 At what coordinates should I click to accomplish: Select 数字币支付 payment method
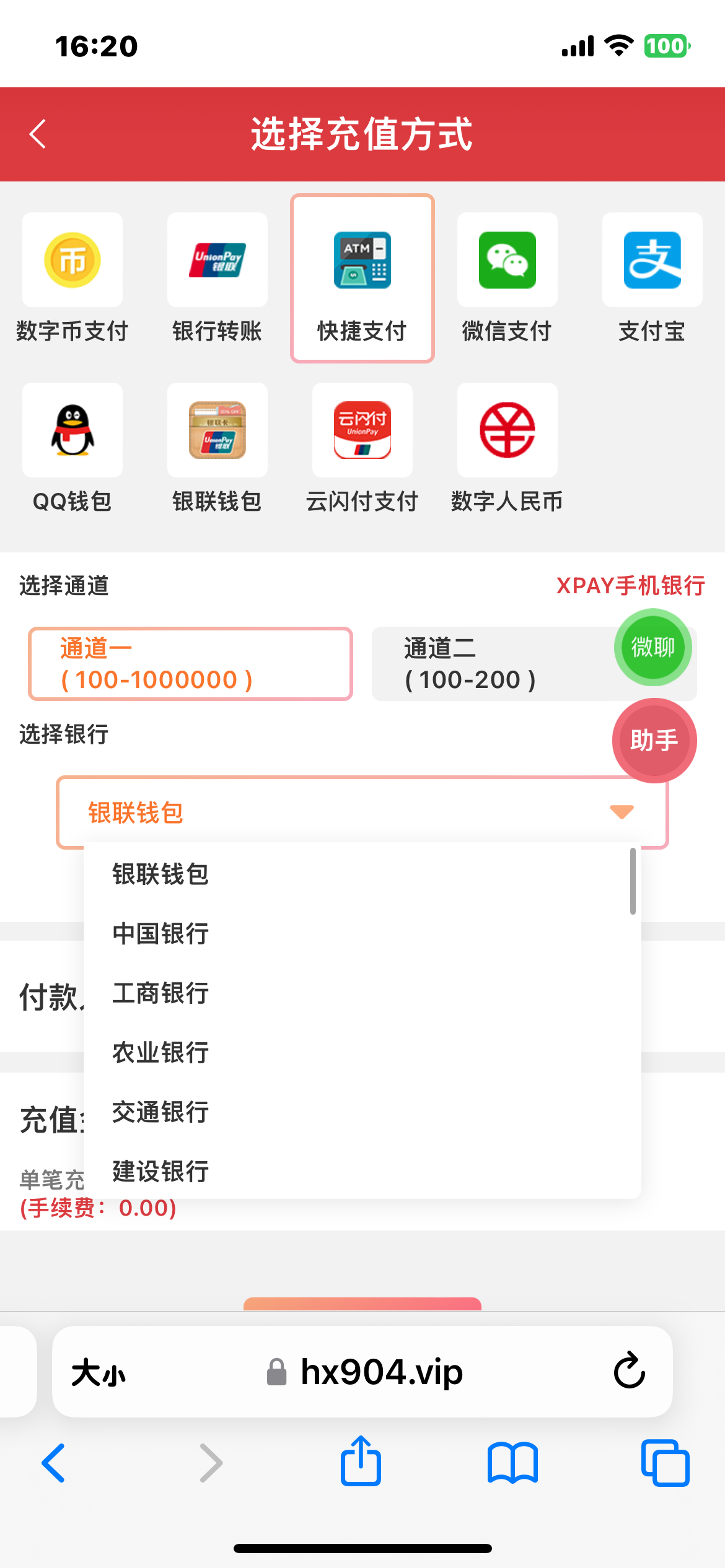coord(72,279)
